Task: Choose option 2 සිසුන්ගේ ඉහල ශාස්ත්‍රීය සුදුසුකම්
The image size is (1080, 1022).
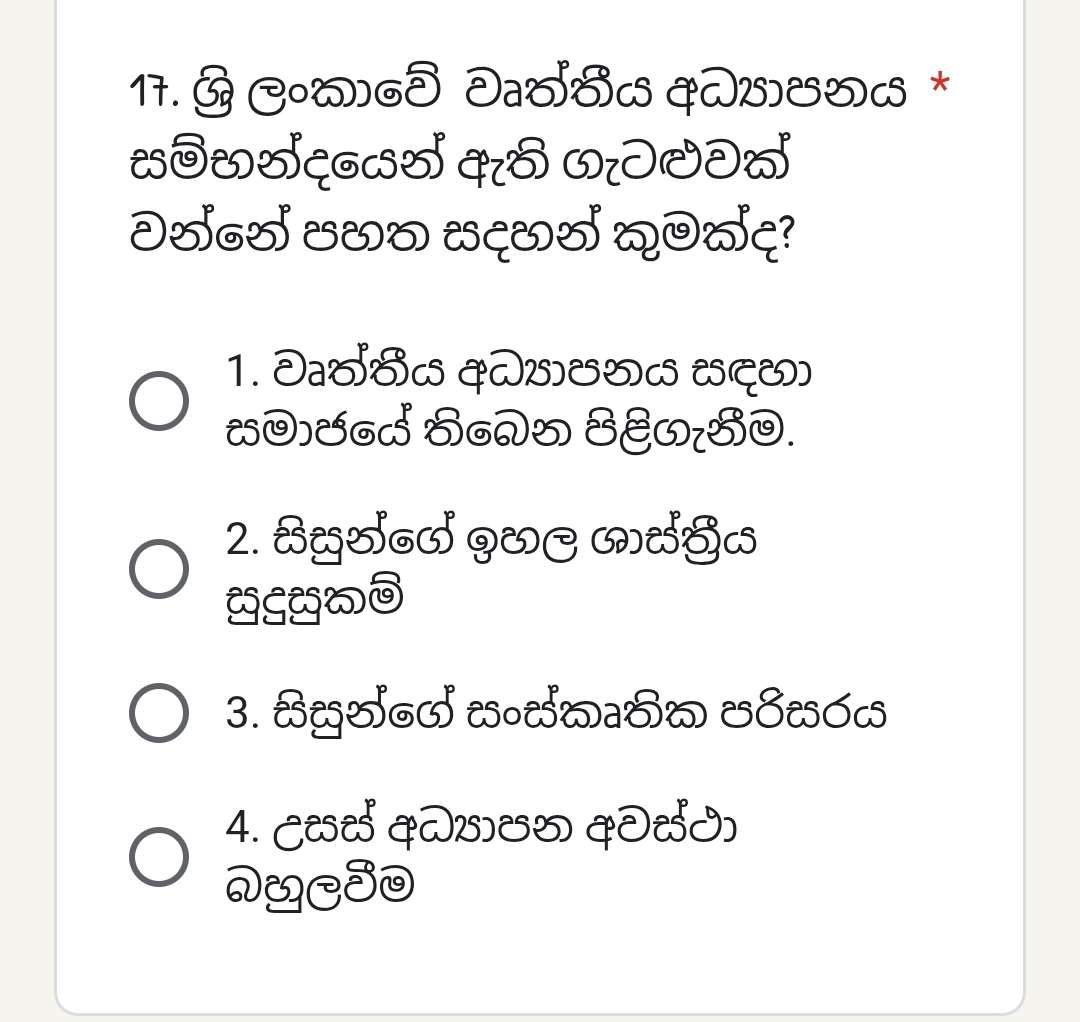Action: click(x=159, y=569)
